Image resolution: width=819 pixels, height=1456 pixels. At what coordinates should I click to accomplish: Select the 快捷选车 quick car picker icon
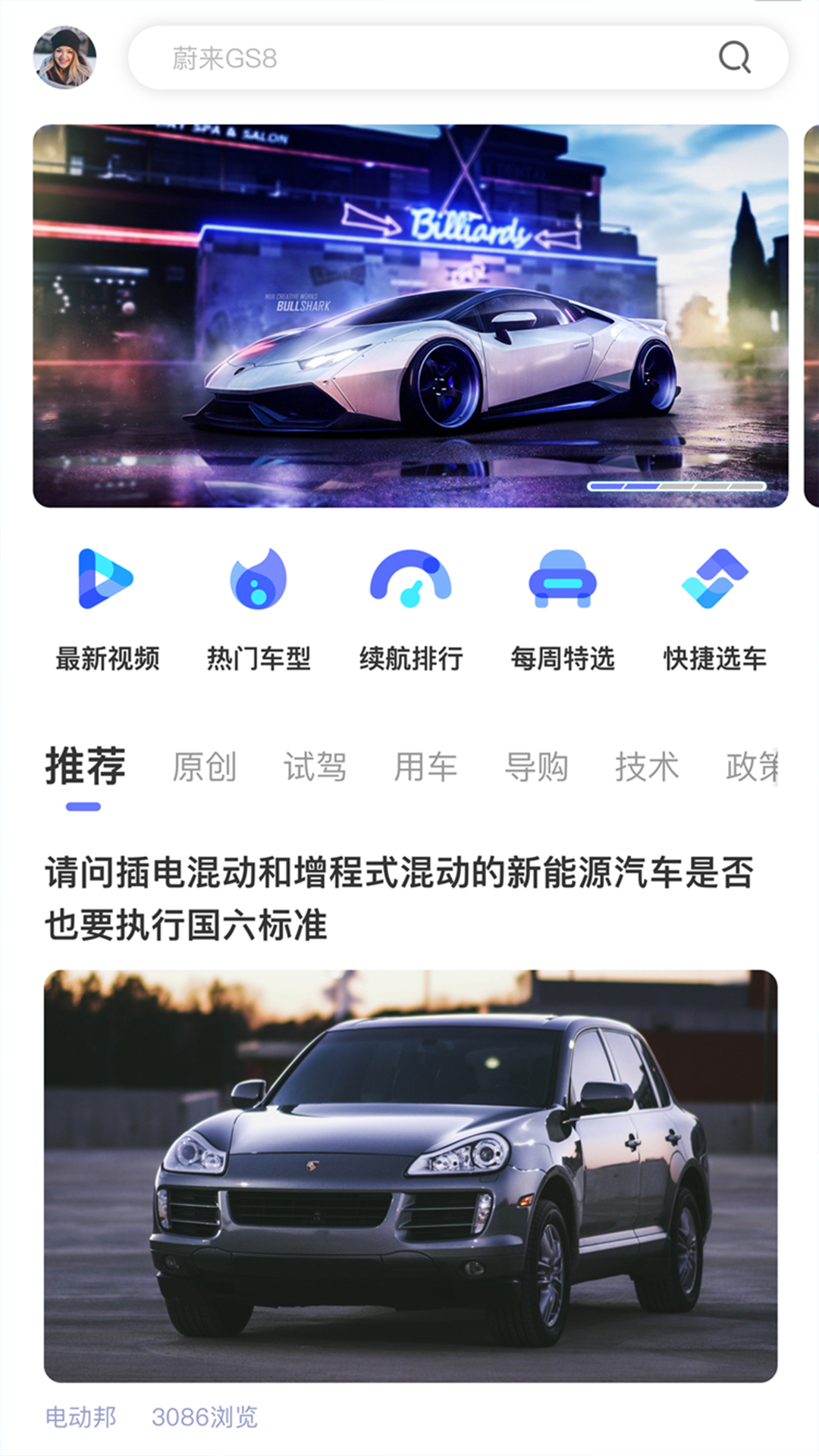point(714,580)
